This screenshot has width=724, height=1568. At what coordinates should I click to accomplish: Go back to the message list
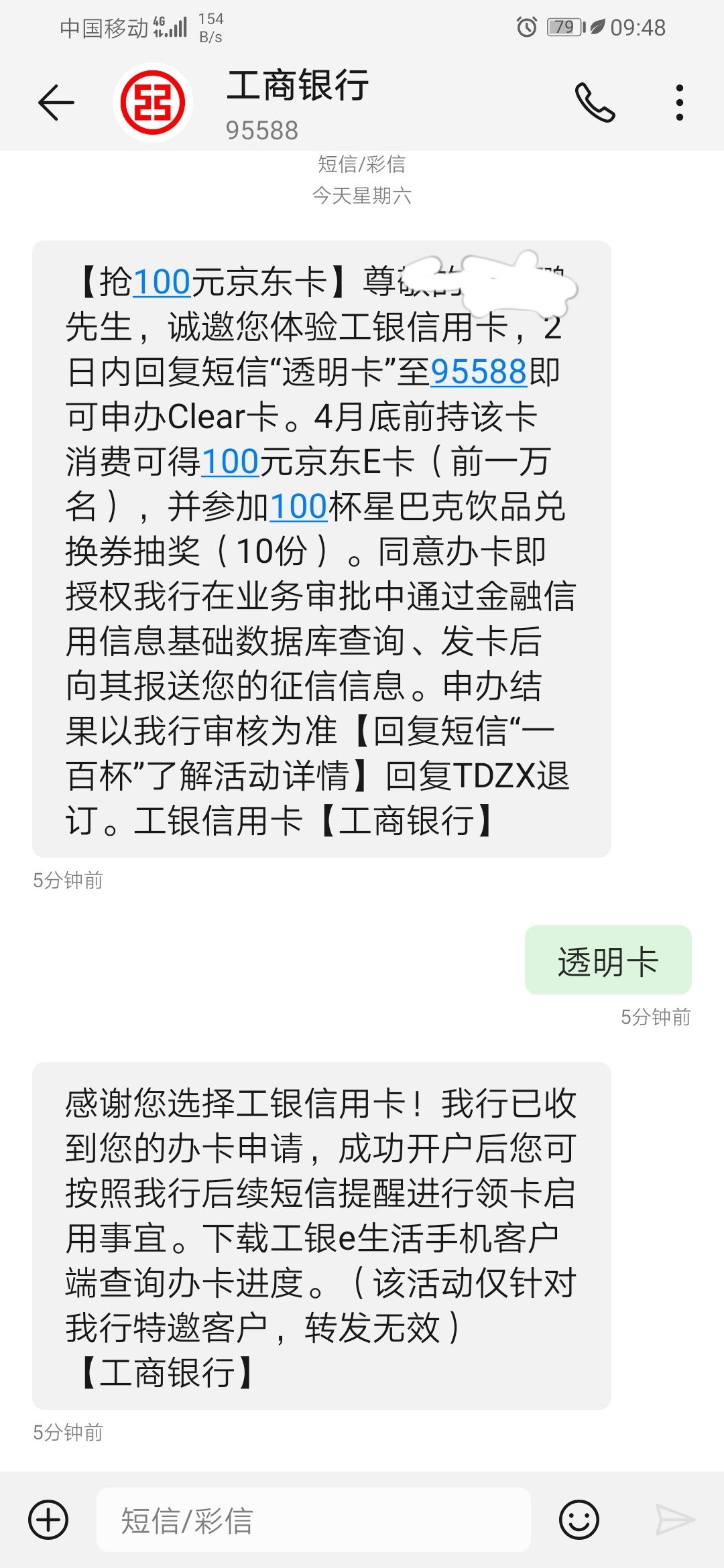point(56,103)
